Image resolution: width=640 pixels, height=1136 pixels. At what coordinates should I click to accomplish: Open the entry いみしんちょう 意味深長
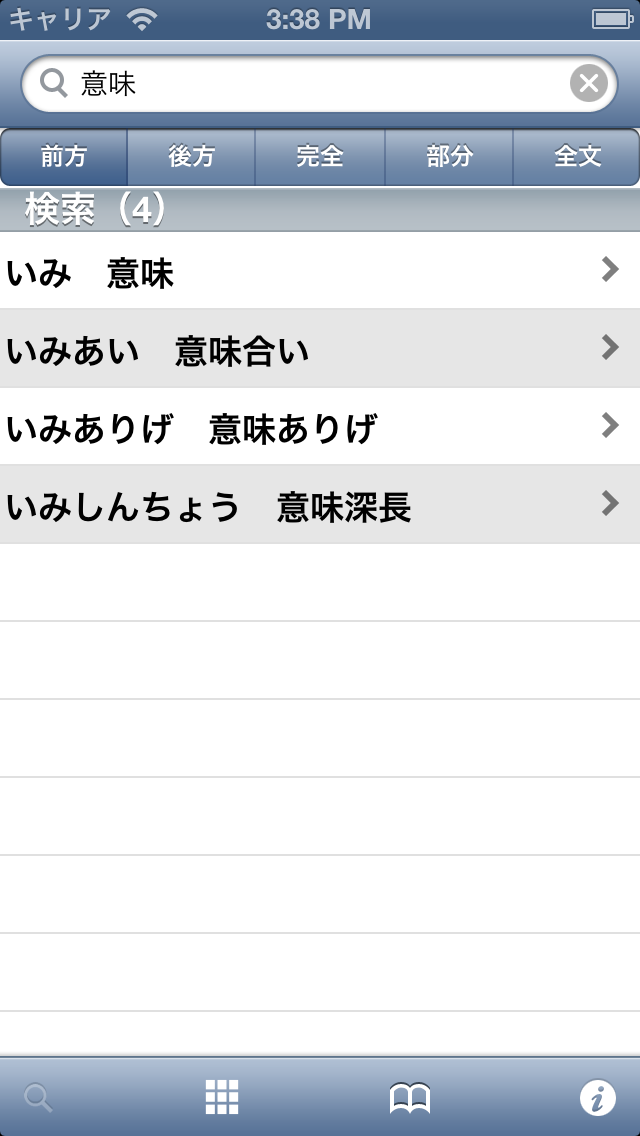(x=320, y=505)
